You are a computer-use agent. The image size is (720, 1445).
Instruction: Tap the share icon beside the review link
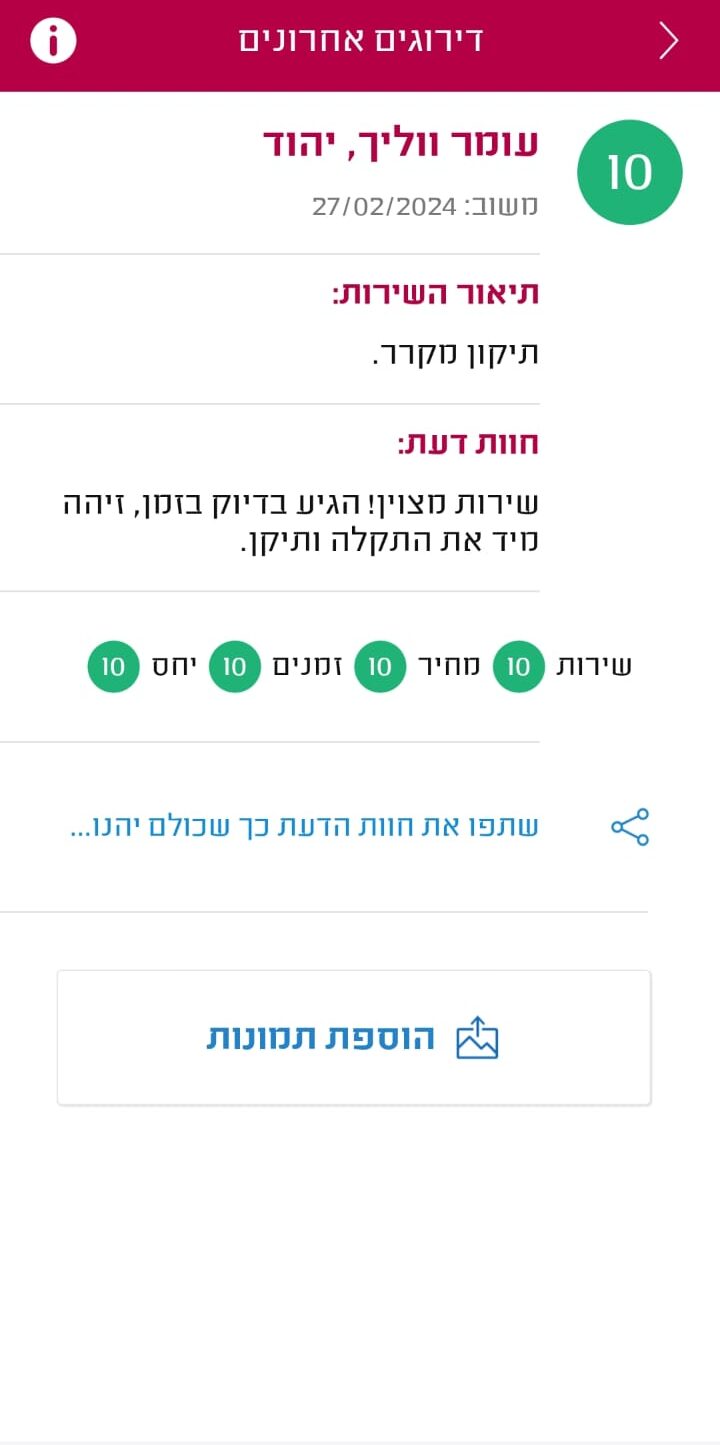click(x=630, y=827)
